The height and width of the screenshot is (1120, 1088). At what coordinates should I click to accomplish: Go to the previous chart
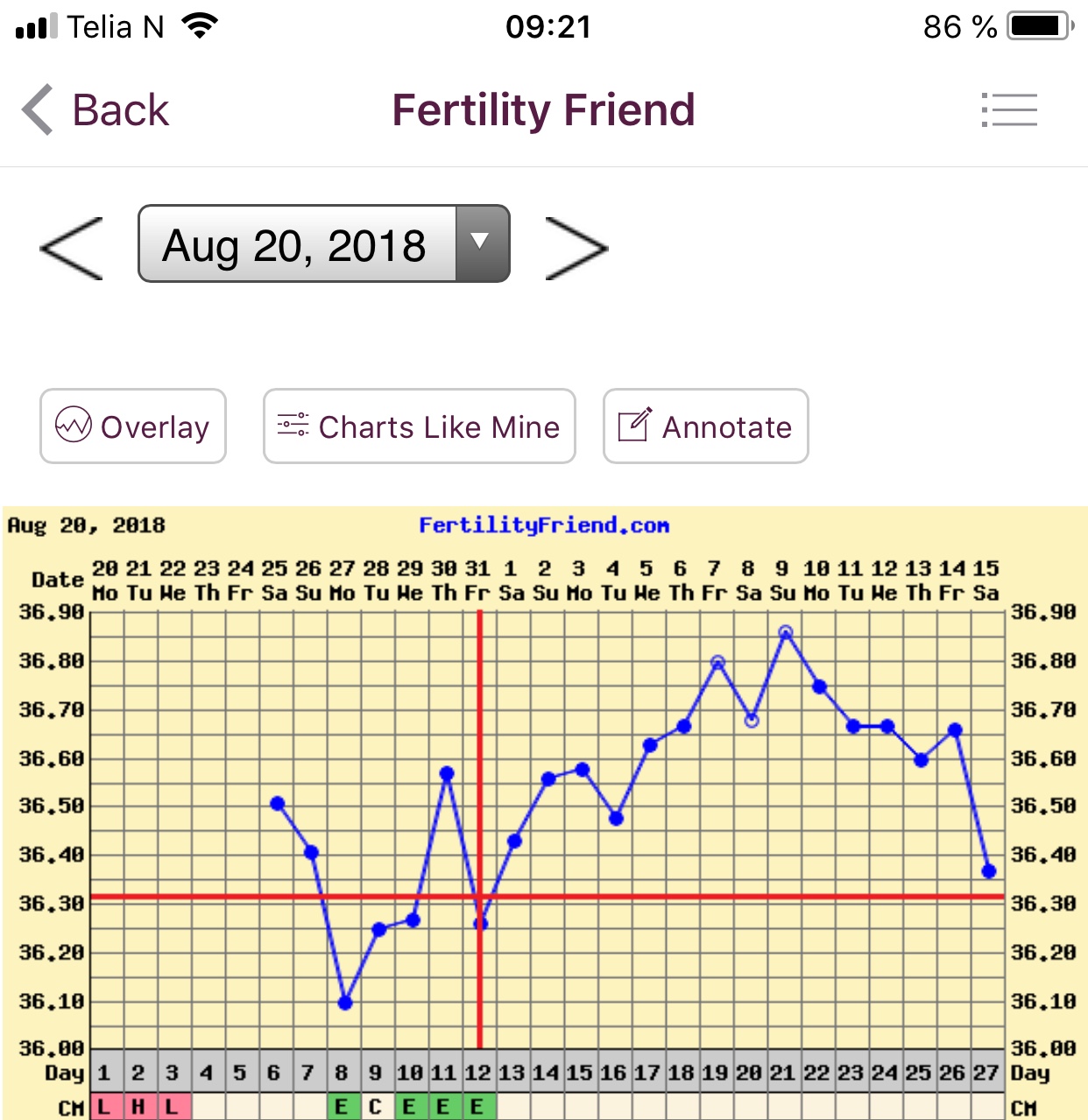point(72,249)
